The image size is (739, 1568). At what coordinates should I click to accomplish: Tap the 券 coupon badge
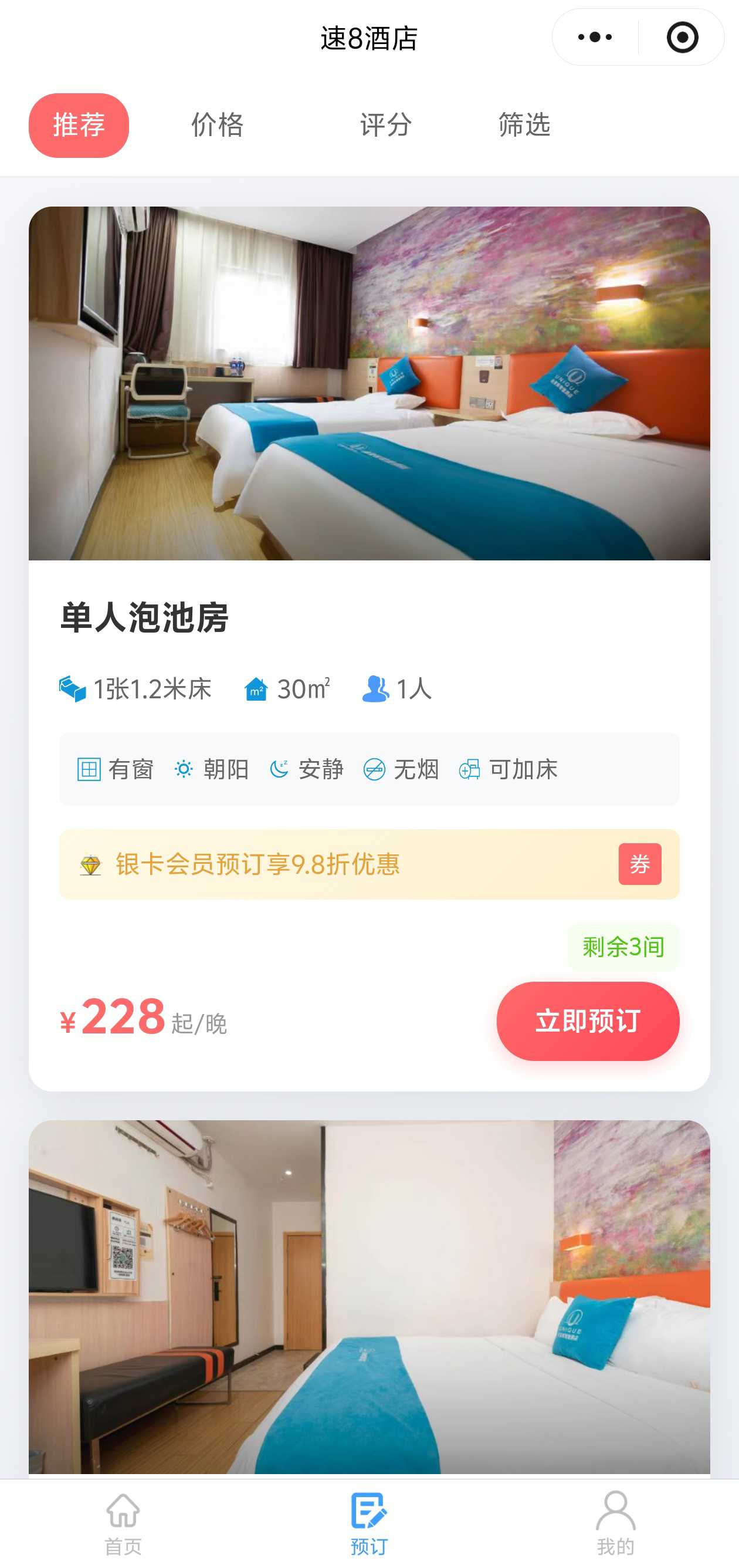point(639,864)
